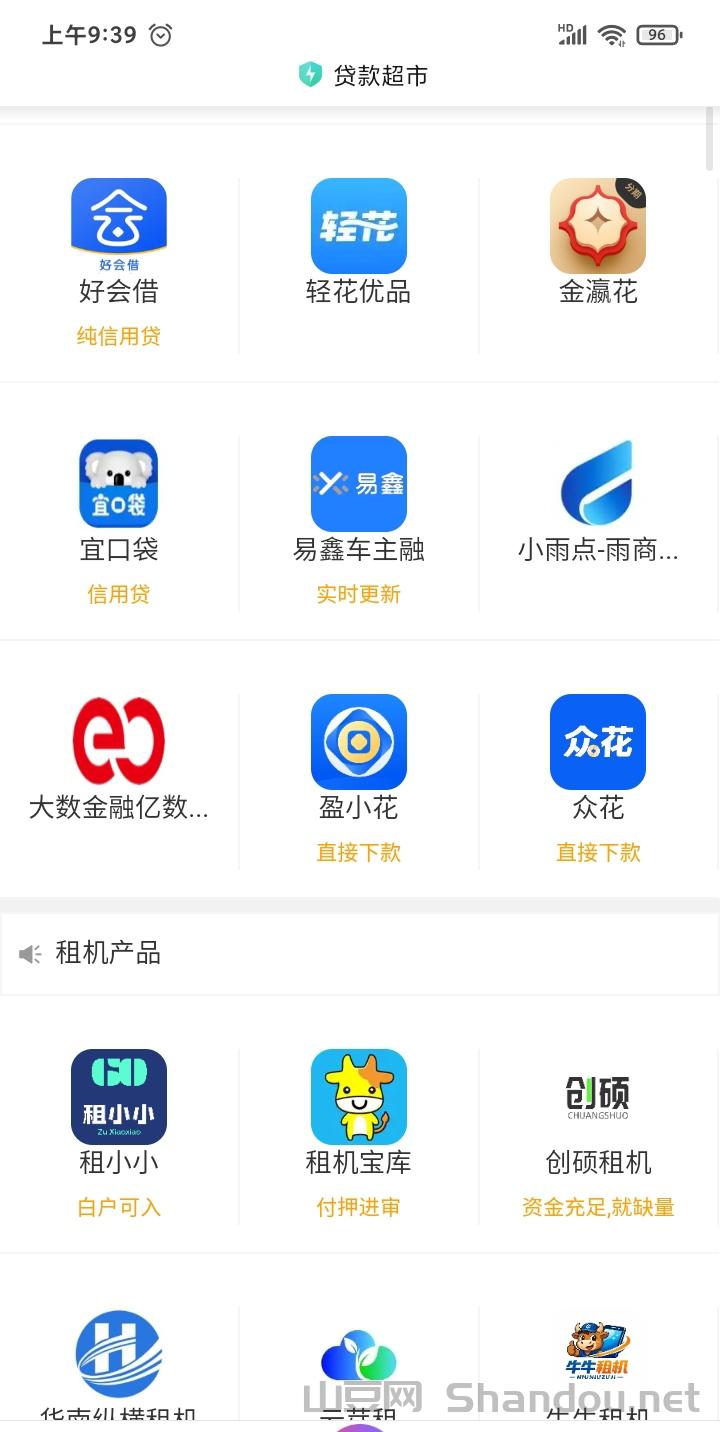Screen dimensions: 720x1432
Task: Tap the 金瀛花 grid item
Action: point(598,227)
